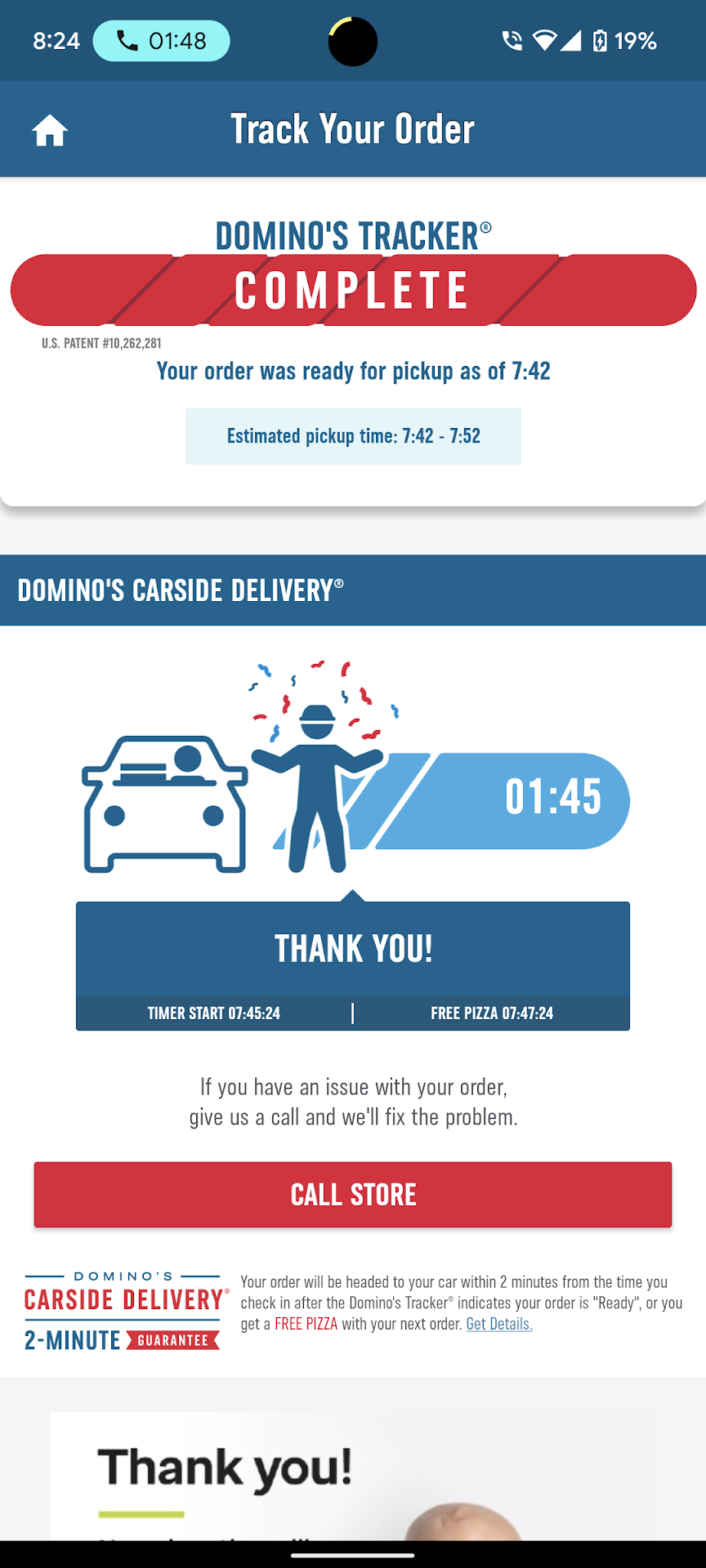The image size is (706, 1568).
Task: Go to the home screen icon
Action: point(49,130)
